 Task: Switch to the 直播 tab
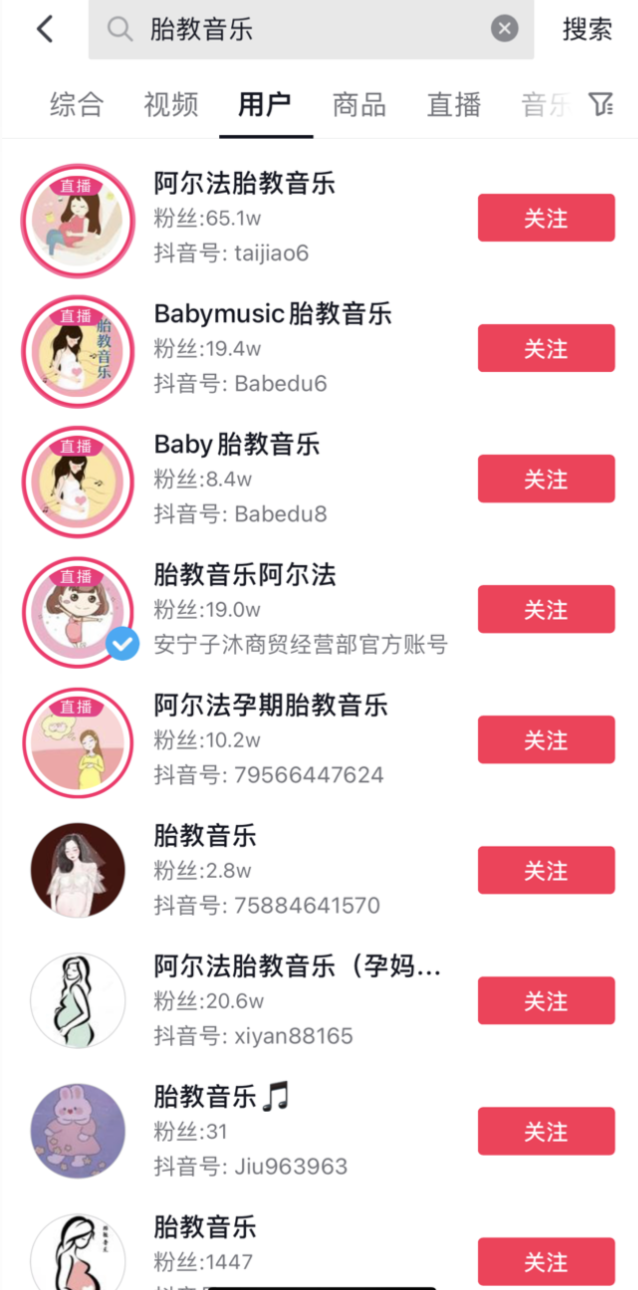(454, 104)
